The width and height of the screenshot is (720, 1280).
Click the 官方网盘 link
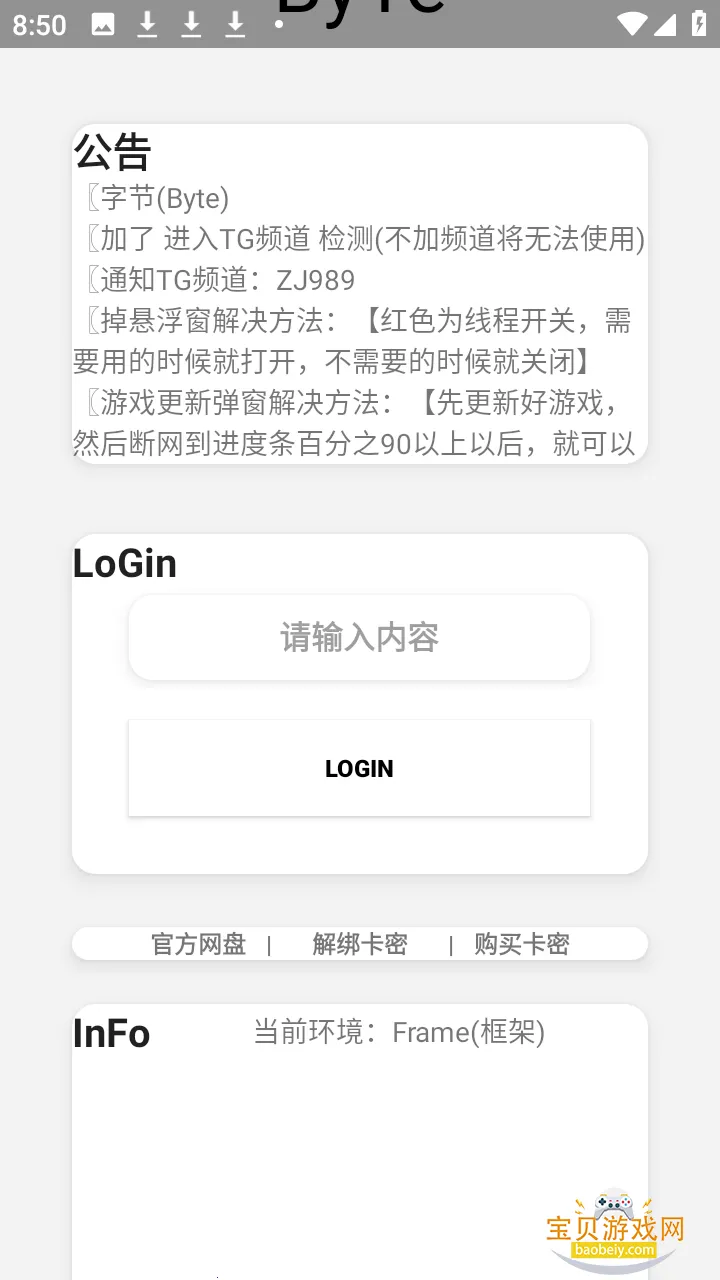[x=197, y=944]
